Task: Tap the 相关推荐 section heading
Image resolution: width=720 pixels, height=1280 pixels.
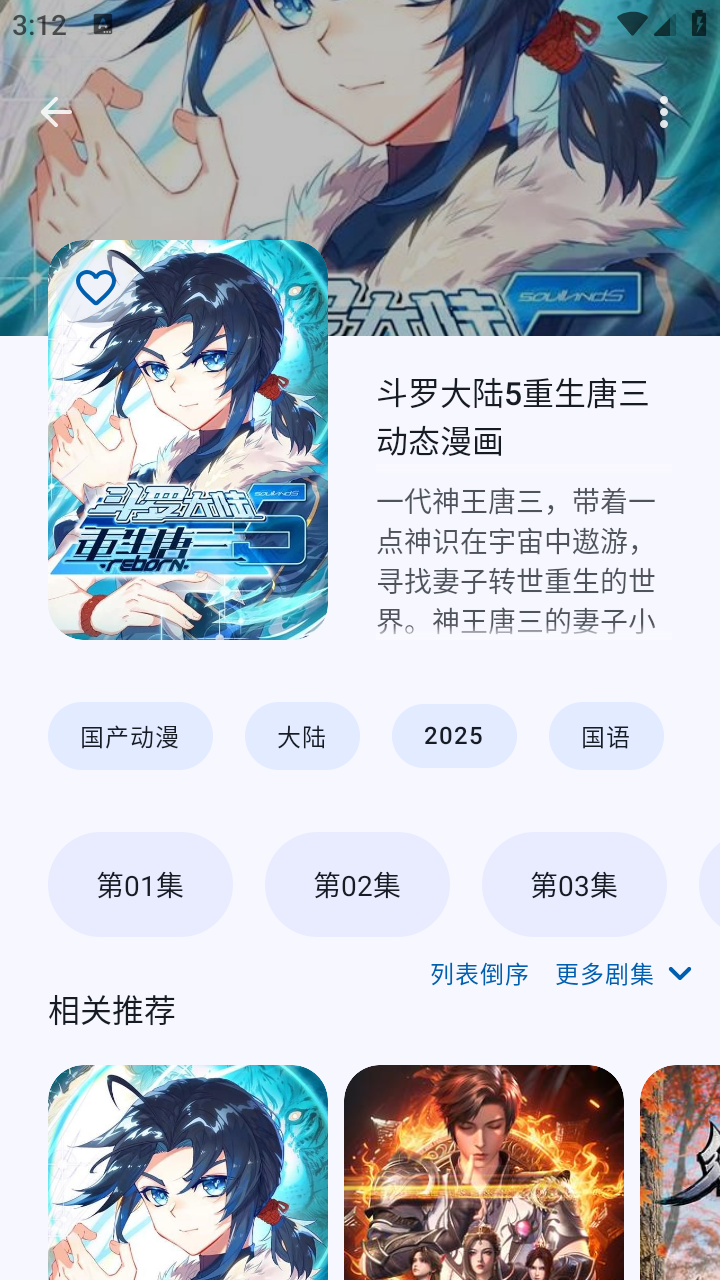Action: pos(110,1010)
